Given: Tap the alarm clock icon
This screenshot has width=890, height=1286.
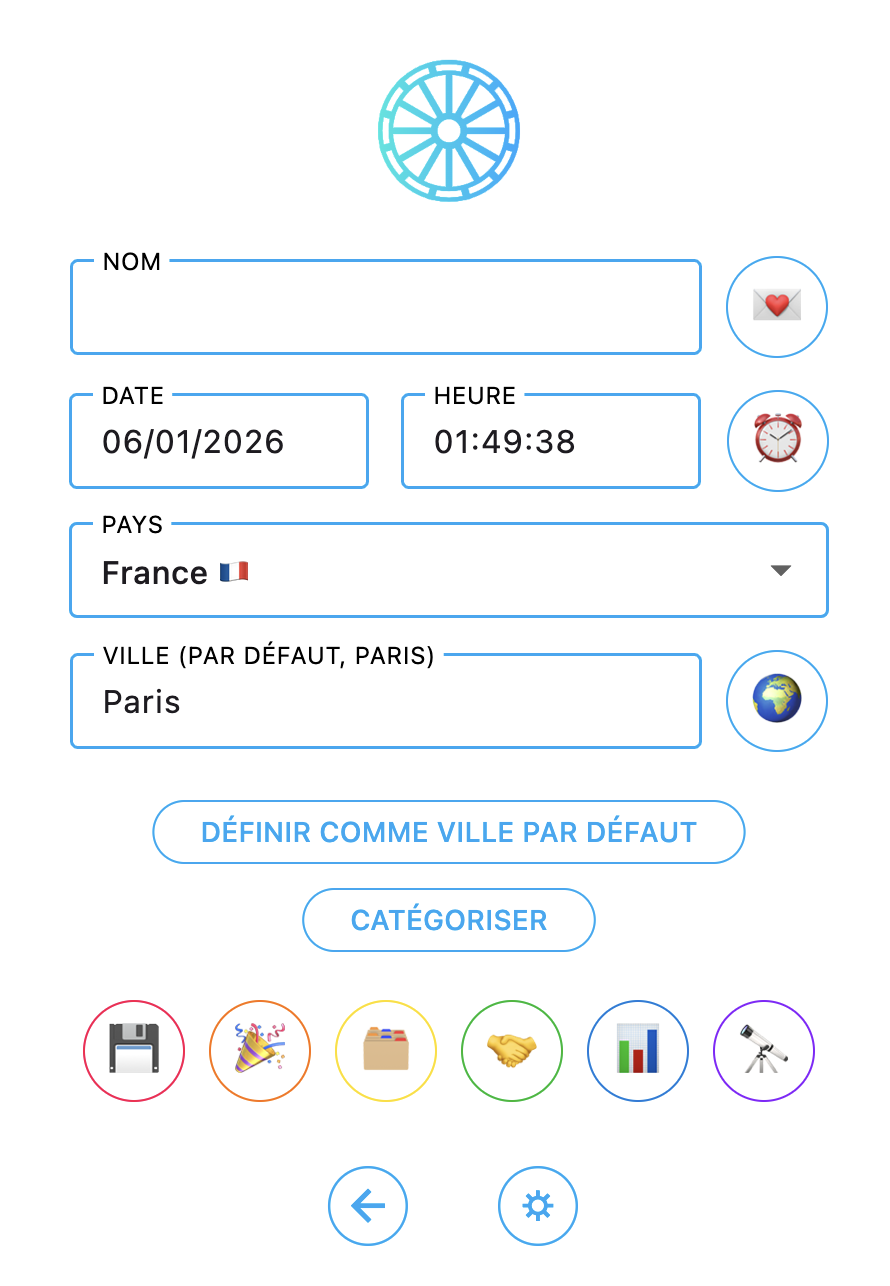Looking at the screenshot, I should coord(777,441).
